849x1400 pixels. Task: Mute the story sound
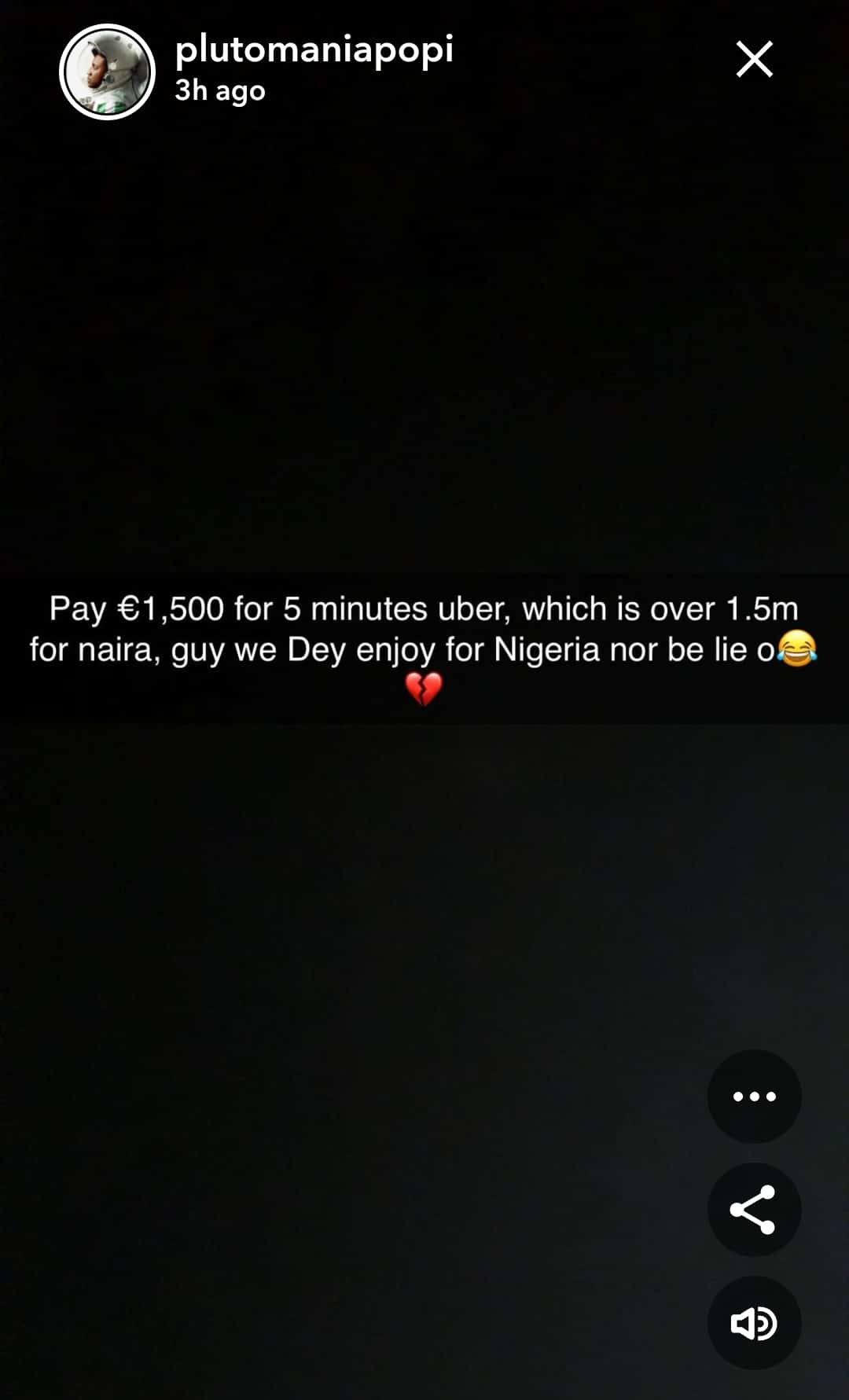[754, 1323]
